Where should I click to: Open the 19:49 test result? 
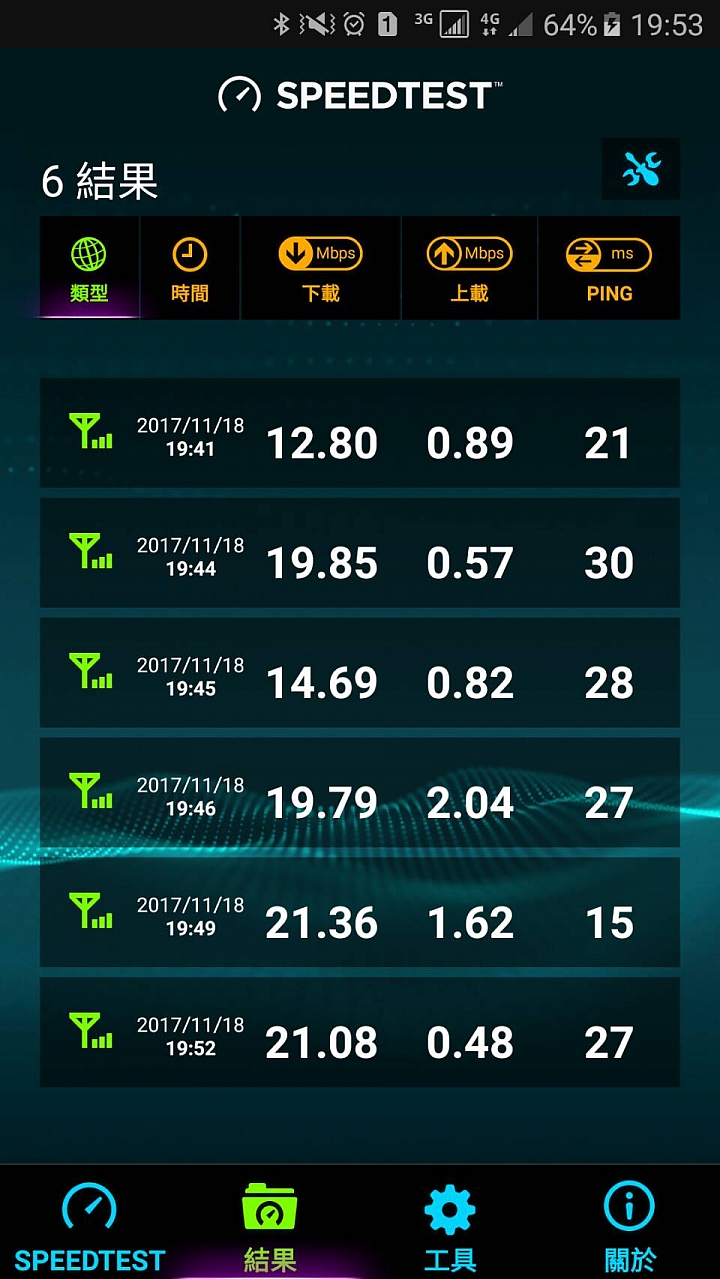[x=360, y=913]
